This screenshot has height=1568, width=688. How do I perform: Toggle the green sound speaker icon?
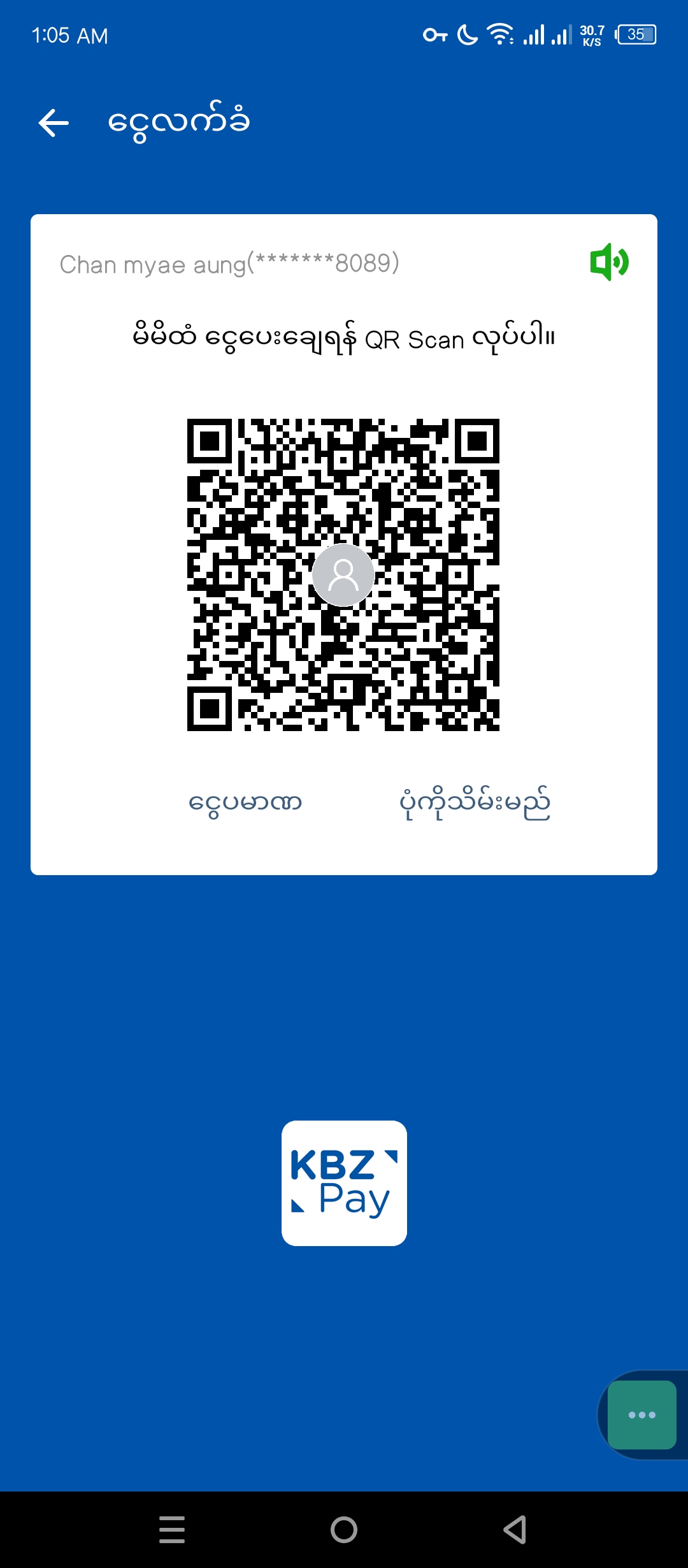click(609, 262)
